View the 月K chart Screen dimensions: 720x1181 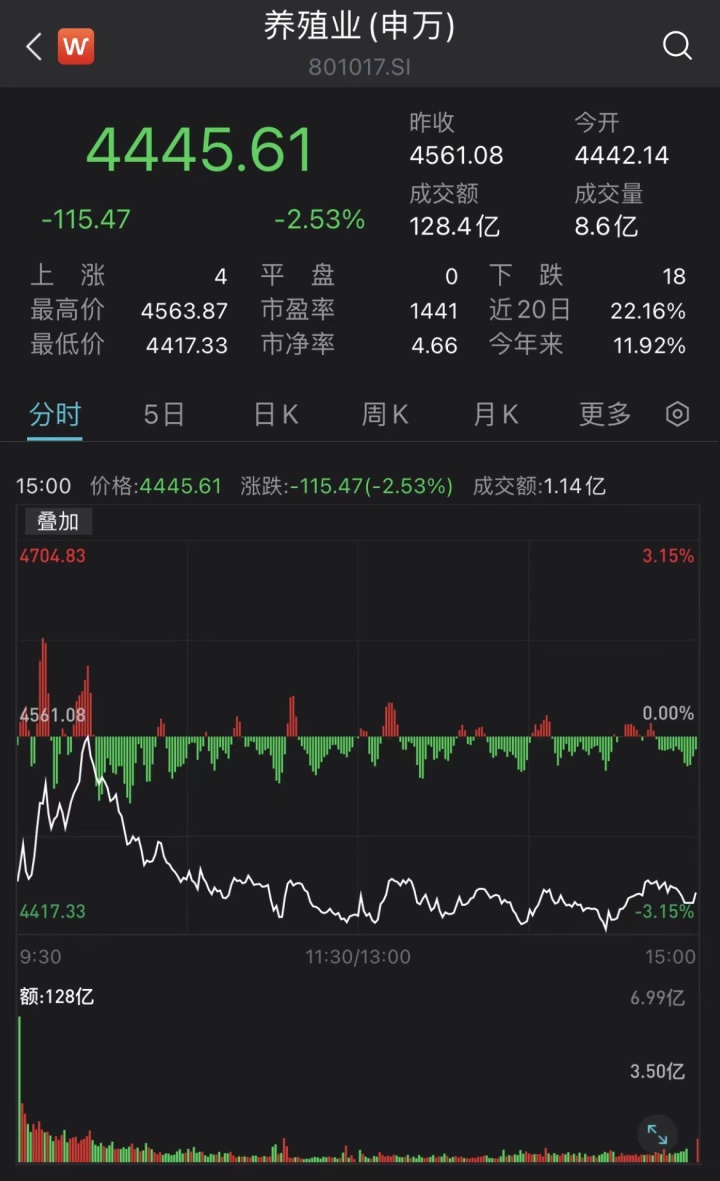point(496,414)
